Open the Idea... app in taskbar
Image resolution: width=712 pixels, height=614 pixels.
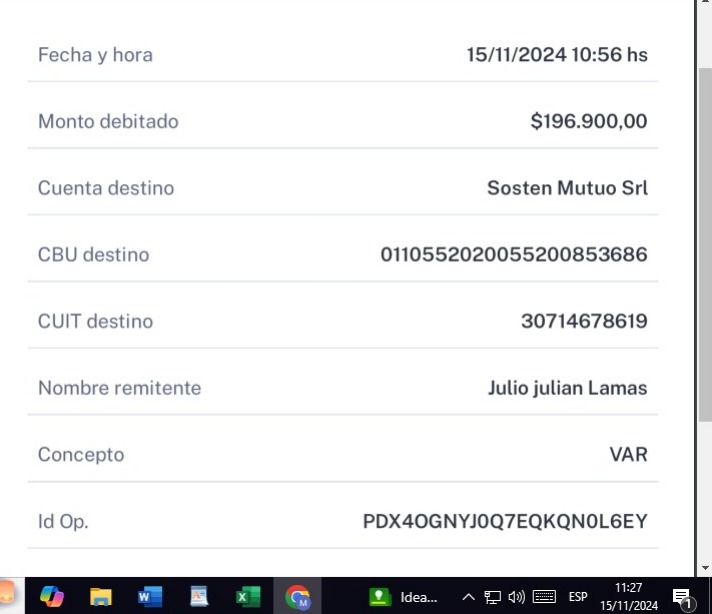point(402,597)
